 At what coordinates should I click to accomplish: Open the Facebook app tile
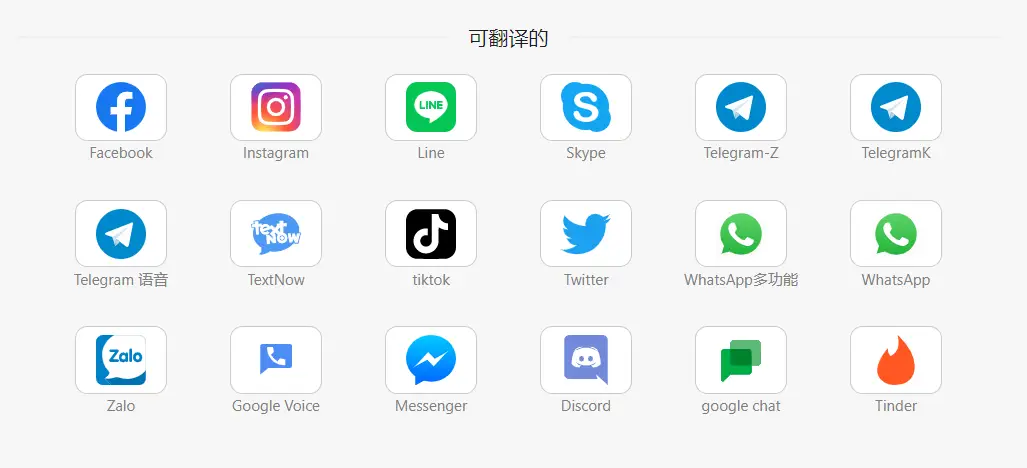point(121,107)
